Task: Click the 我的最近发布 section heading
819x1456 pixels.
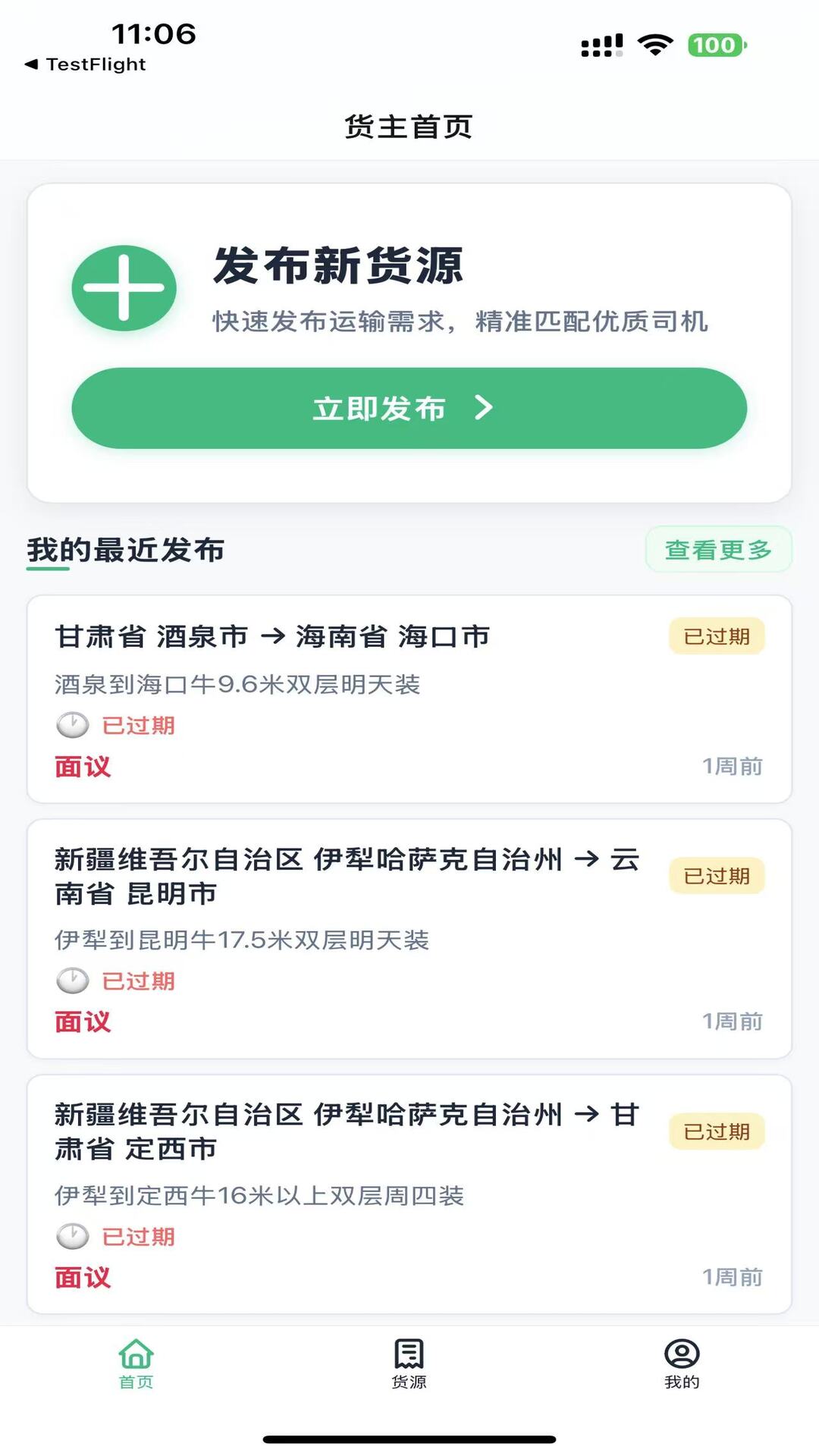Action: [125, 551]
